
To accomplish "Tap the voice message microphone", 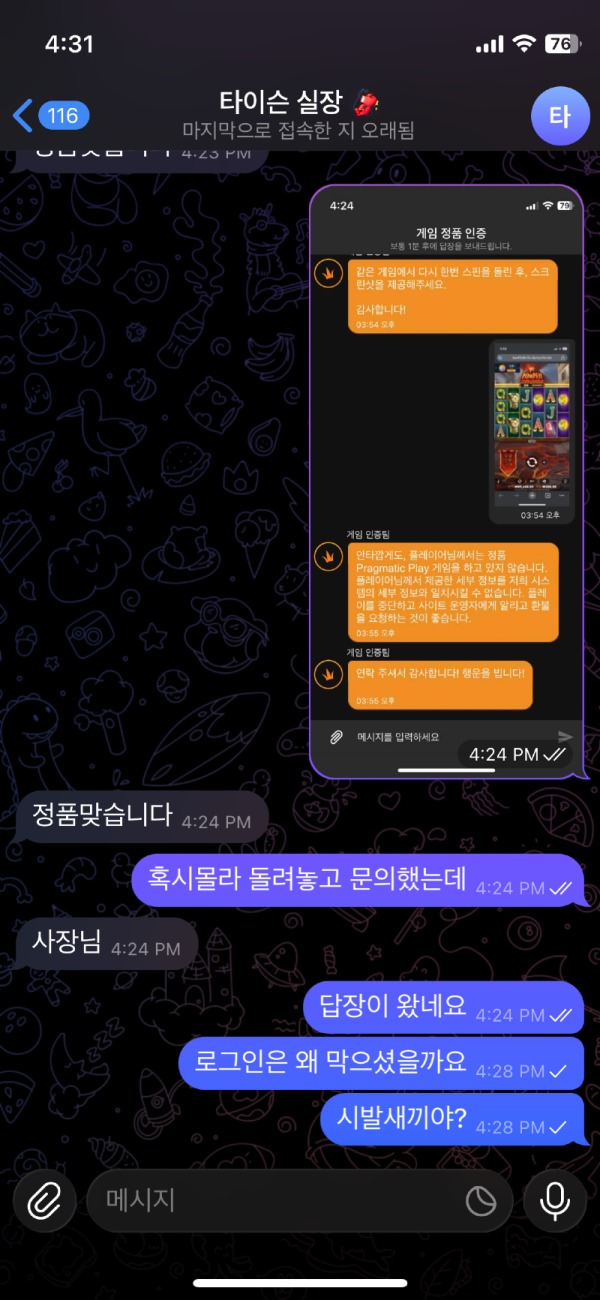I will tap(555, 1200).
